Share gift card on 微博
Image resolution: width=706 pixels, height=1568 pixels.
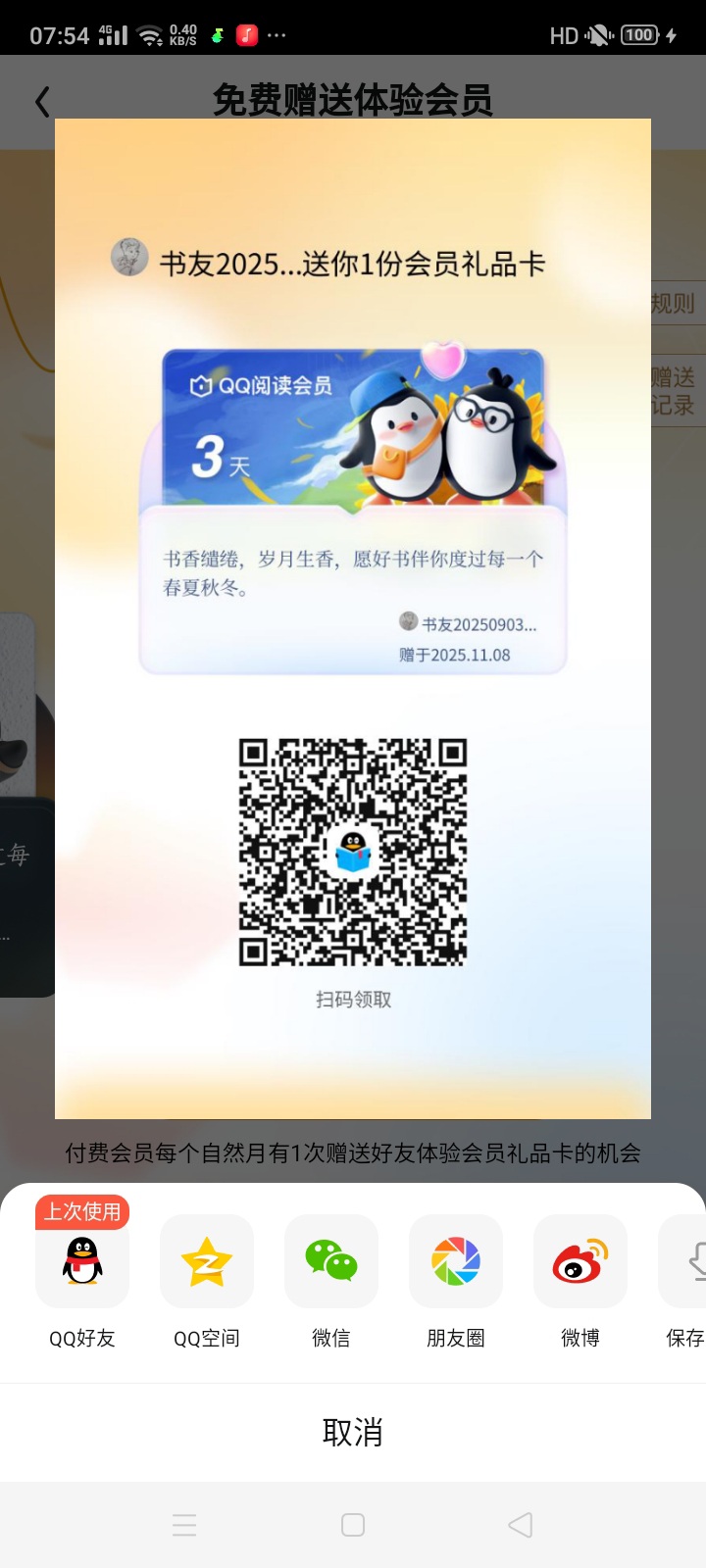[x=580, y=1262]
